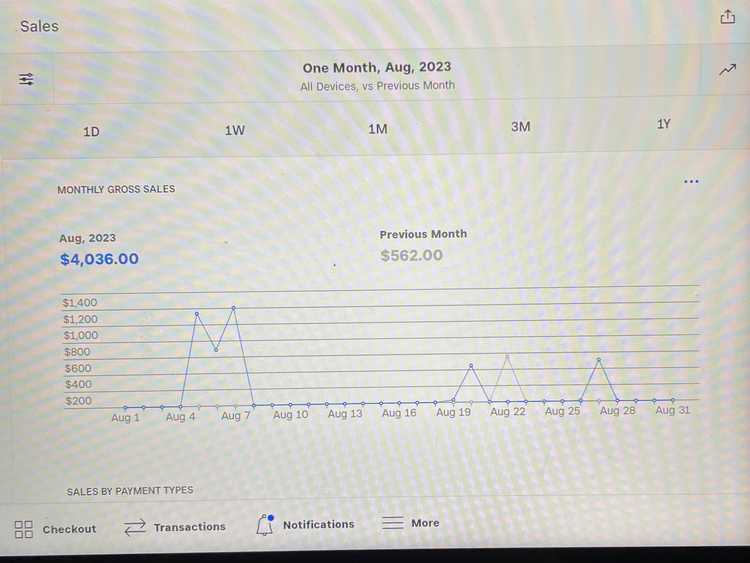Open the More menu
This screenshot has height=563, width=750.
click(411, 522)
